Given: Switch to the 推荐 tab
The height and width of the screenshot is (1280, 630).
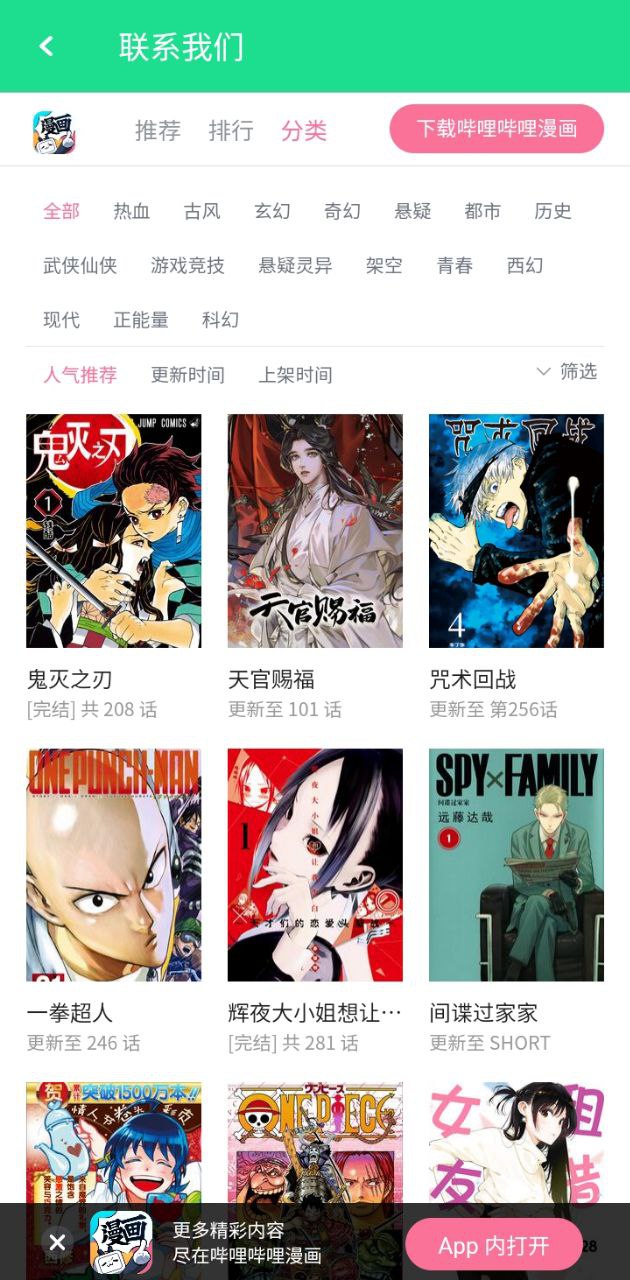Looking at the screenshot, I should click(x=158, y=130).
